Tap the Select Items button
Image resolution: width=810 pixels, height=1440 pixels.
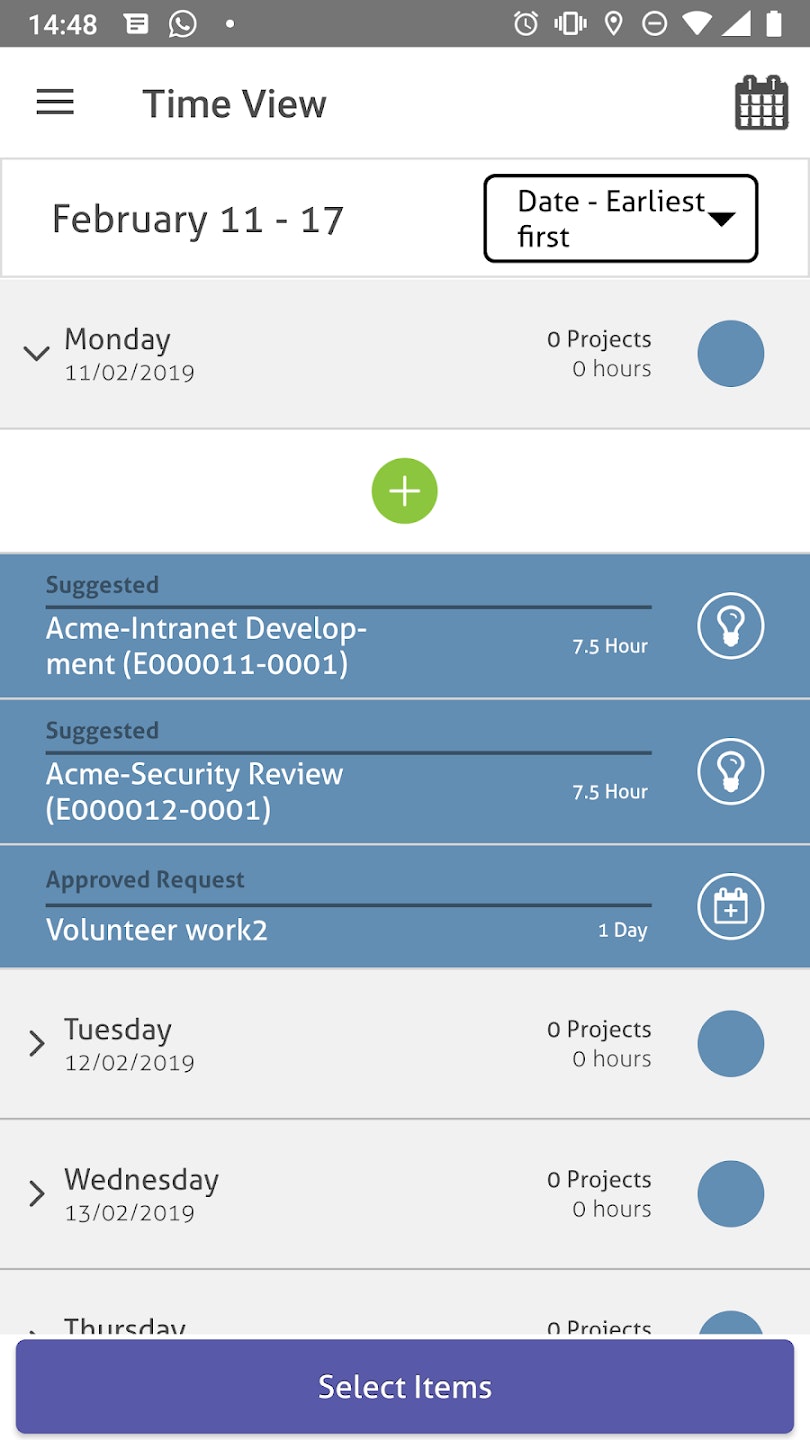click(405, 1387)
